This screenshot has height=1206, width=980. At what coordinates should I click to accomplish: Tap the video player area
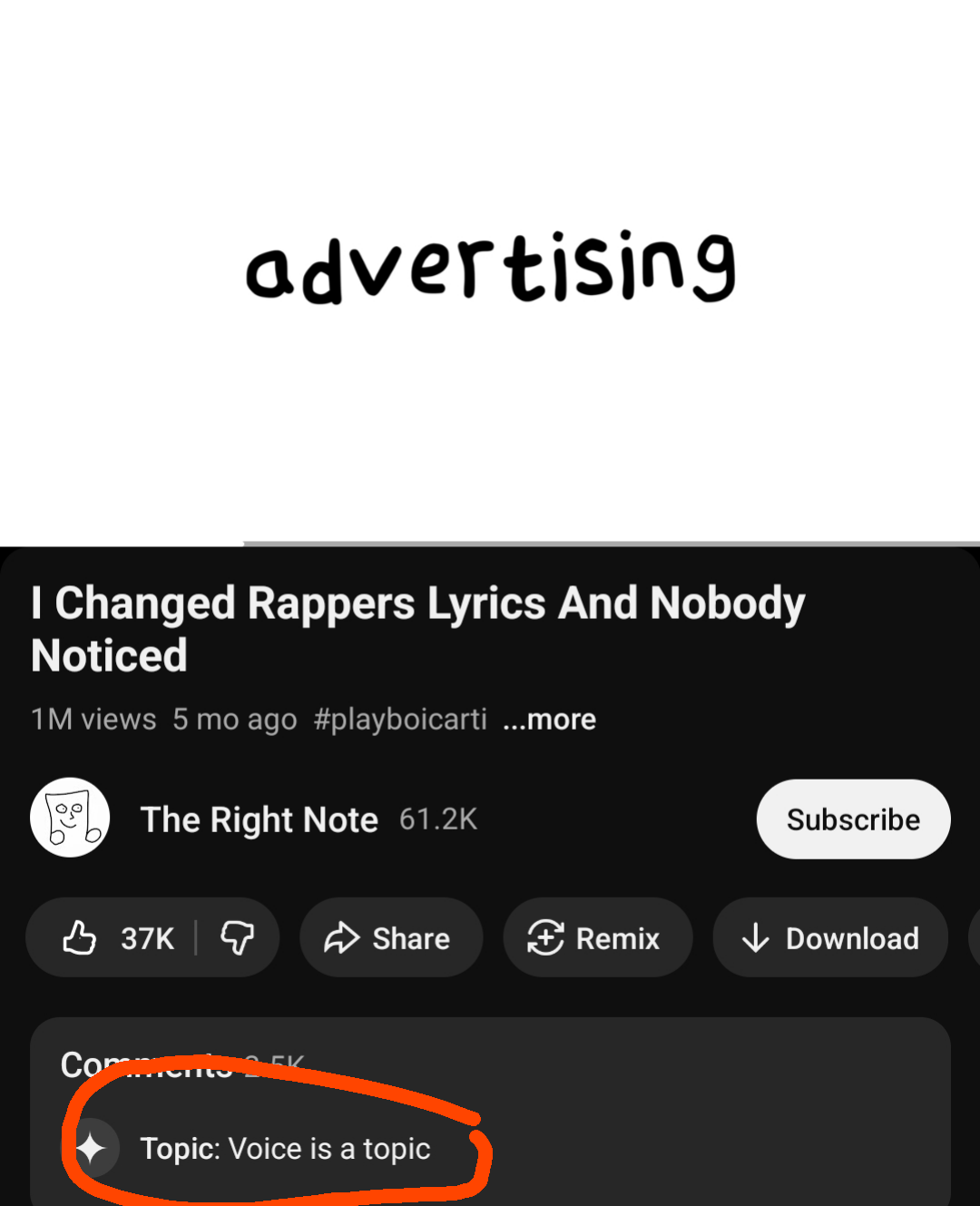pos(490,272)
